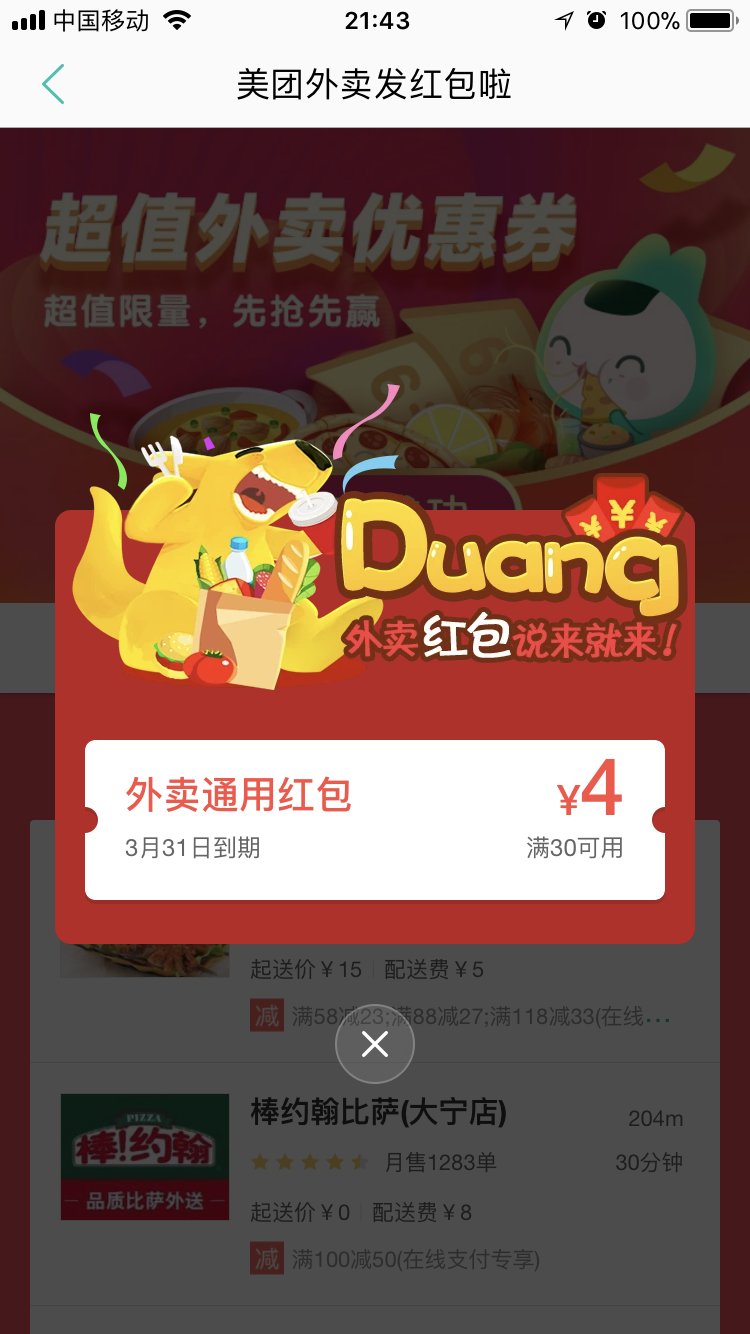
Task: Open the 外卖通用红包 ¥4 coupon
Action: pyautogui.click(x=375, y=820)
